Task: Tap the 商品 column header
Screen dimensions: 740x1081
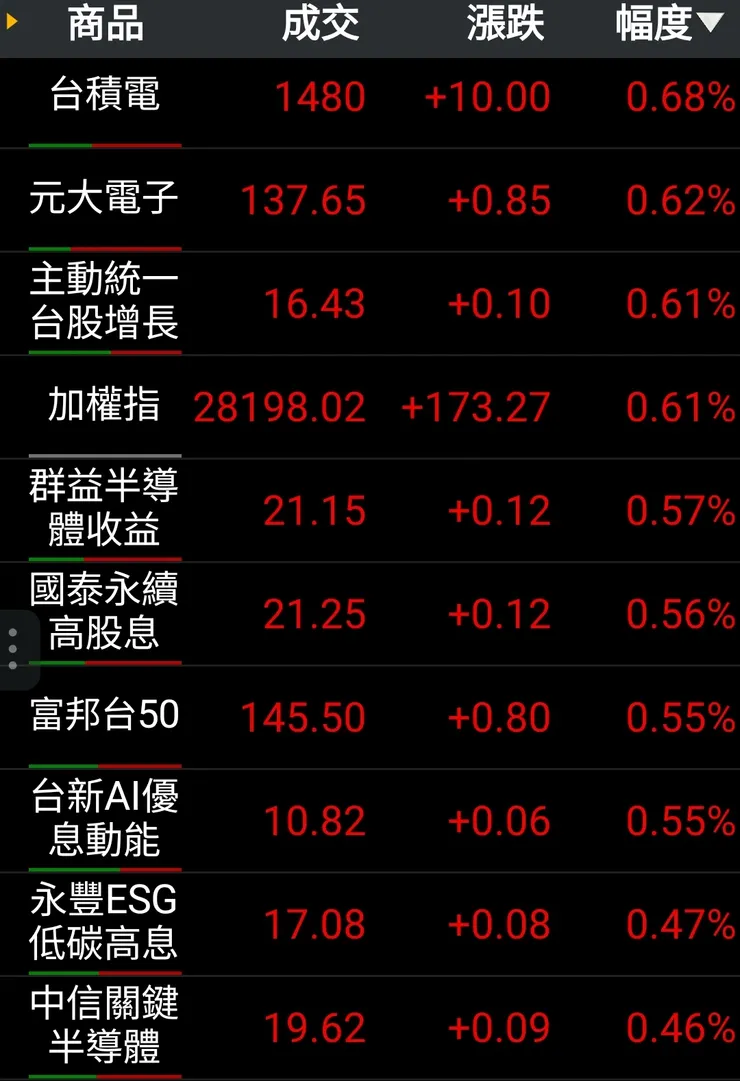Action: pos(105,25)
